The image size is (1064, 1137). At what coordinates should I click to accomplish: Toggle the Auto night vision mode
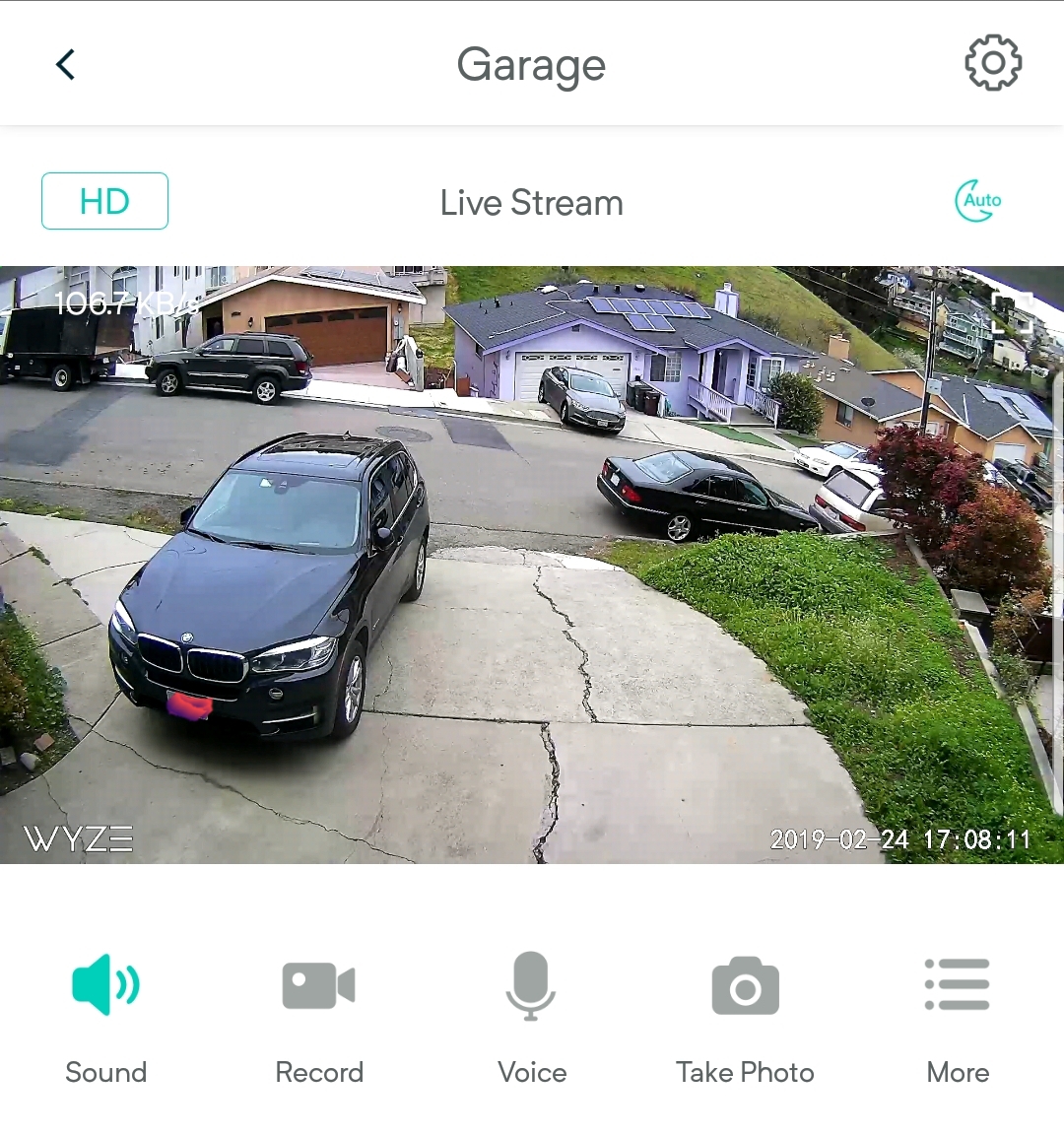point(977,201)
